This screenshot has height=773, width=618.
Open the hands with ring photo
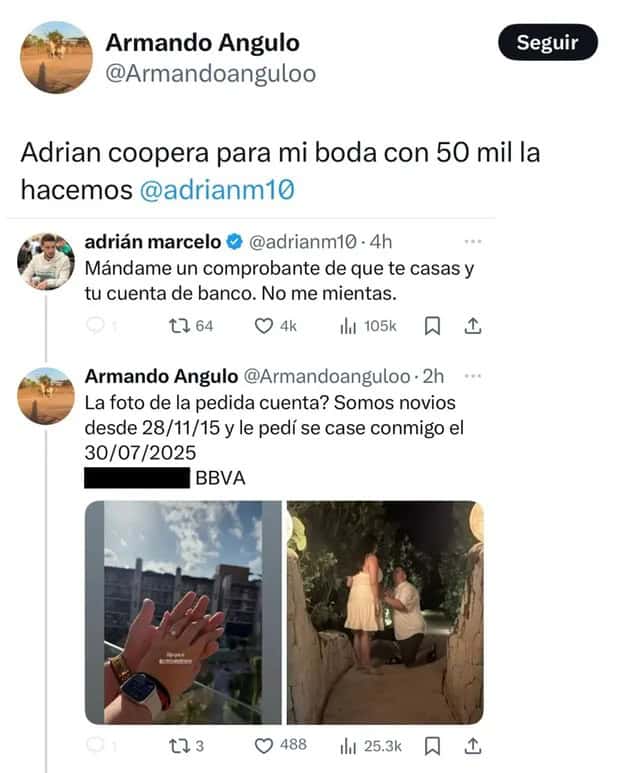(181, 612)
